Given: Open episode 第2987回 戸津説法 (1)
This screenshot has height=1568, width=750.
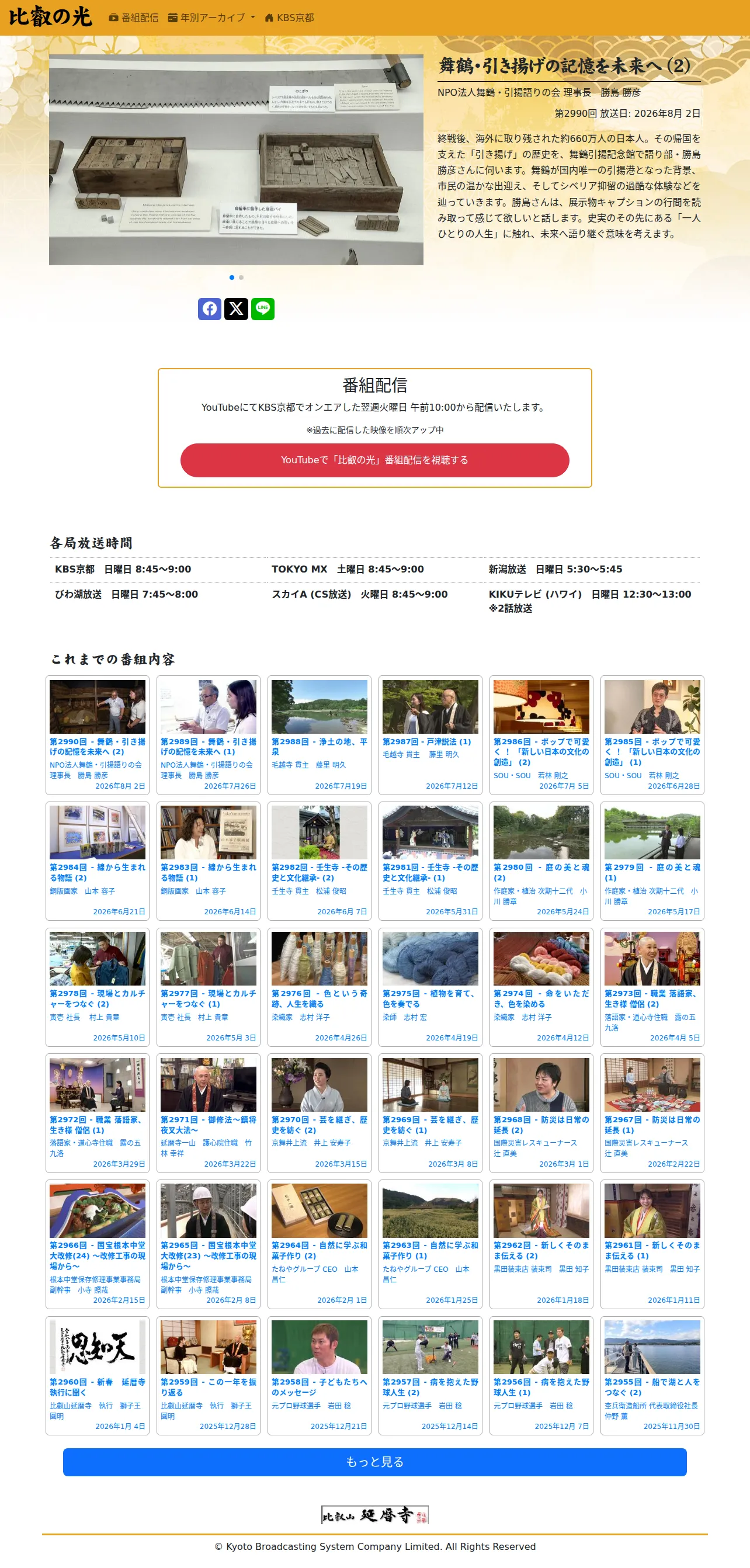Looking at the screenshot, I should pyautogui.click(x=430, y=735).
